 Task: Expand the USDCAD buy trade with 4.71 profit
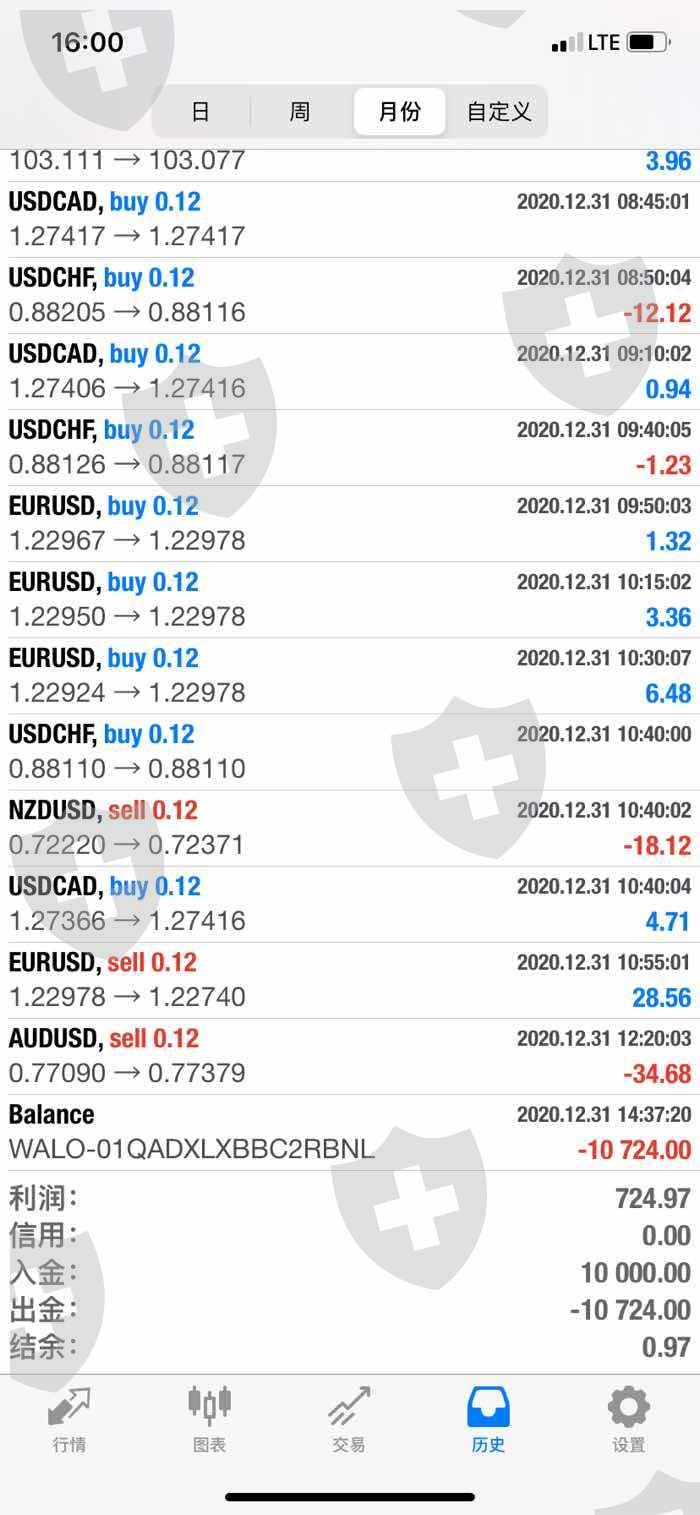click(350, 904)
